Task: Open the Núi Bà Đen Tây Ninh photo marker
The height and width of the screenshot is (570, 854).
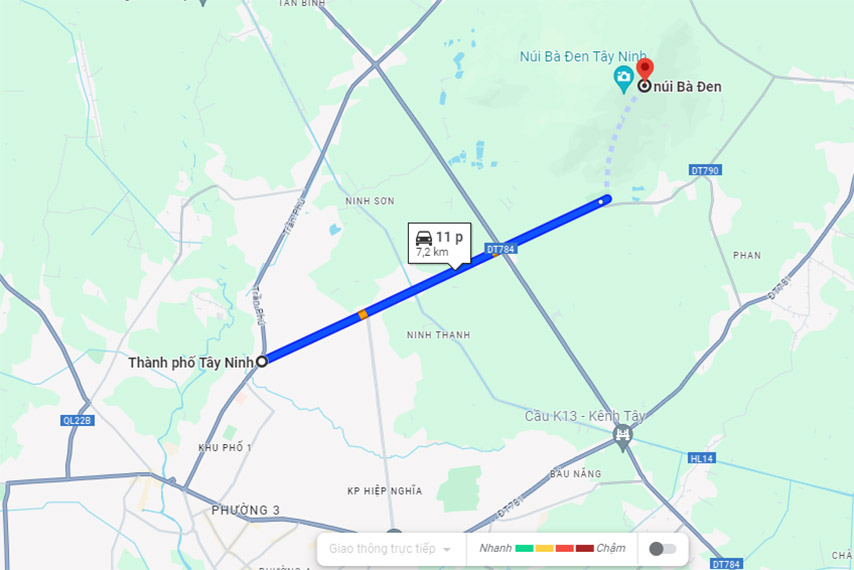Action: [x=623, y=78]
